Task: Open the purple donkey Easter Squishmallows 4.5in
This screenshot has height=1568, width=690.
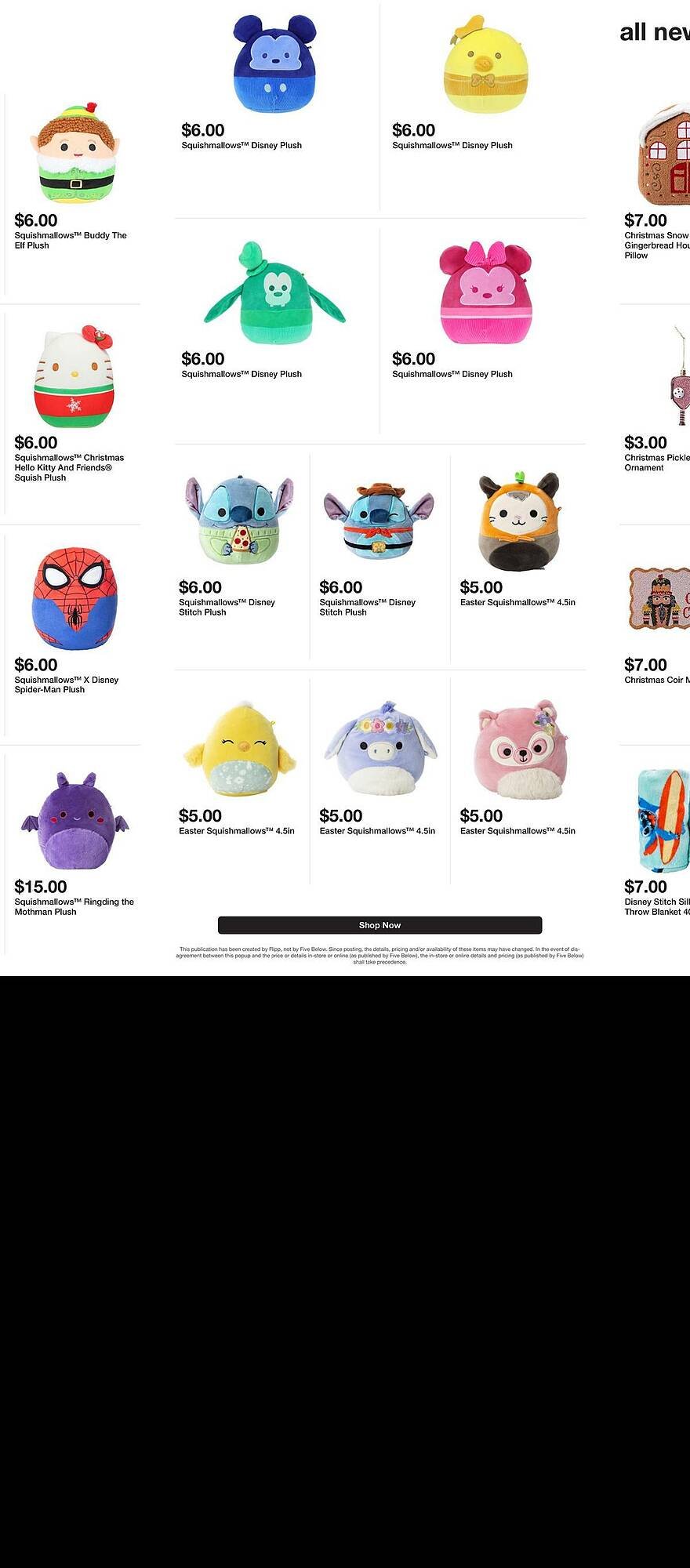Action: [x=380, y=750]
